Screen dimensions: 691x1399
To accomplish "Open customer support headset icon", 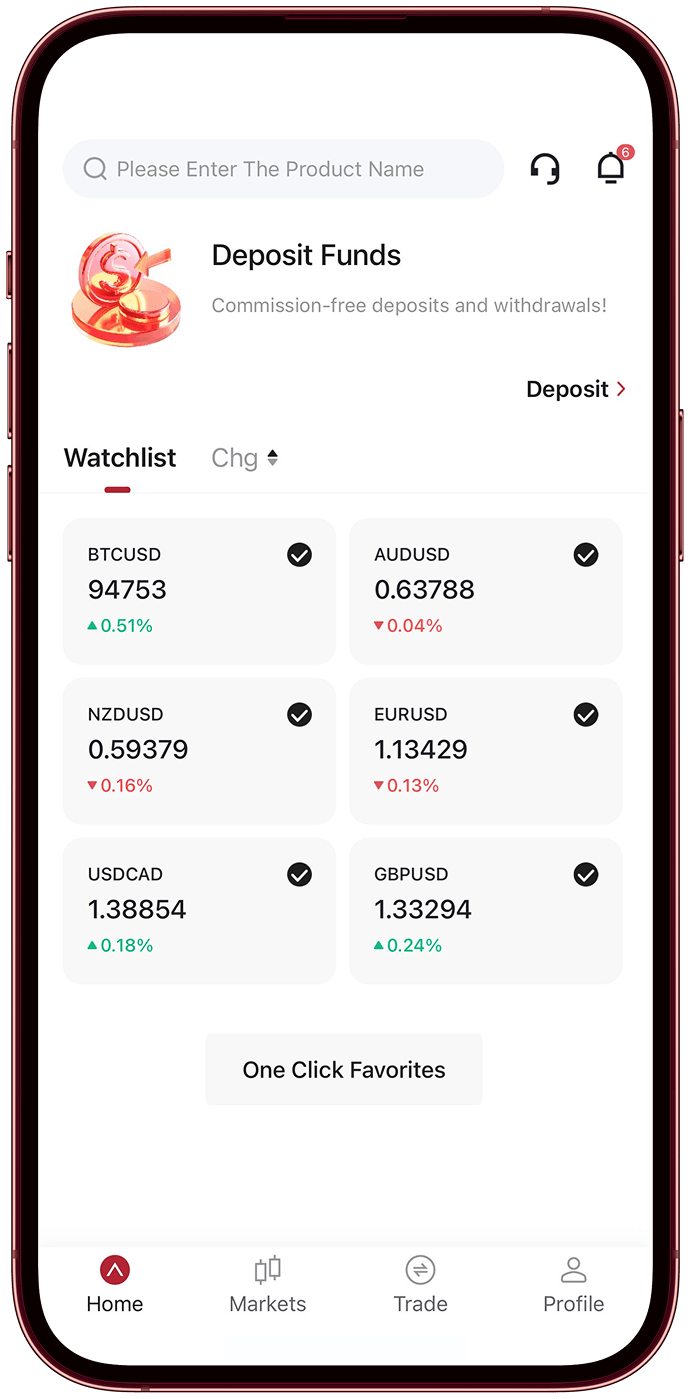I will point(545,169).
